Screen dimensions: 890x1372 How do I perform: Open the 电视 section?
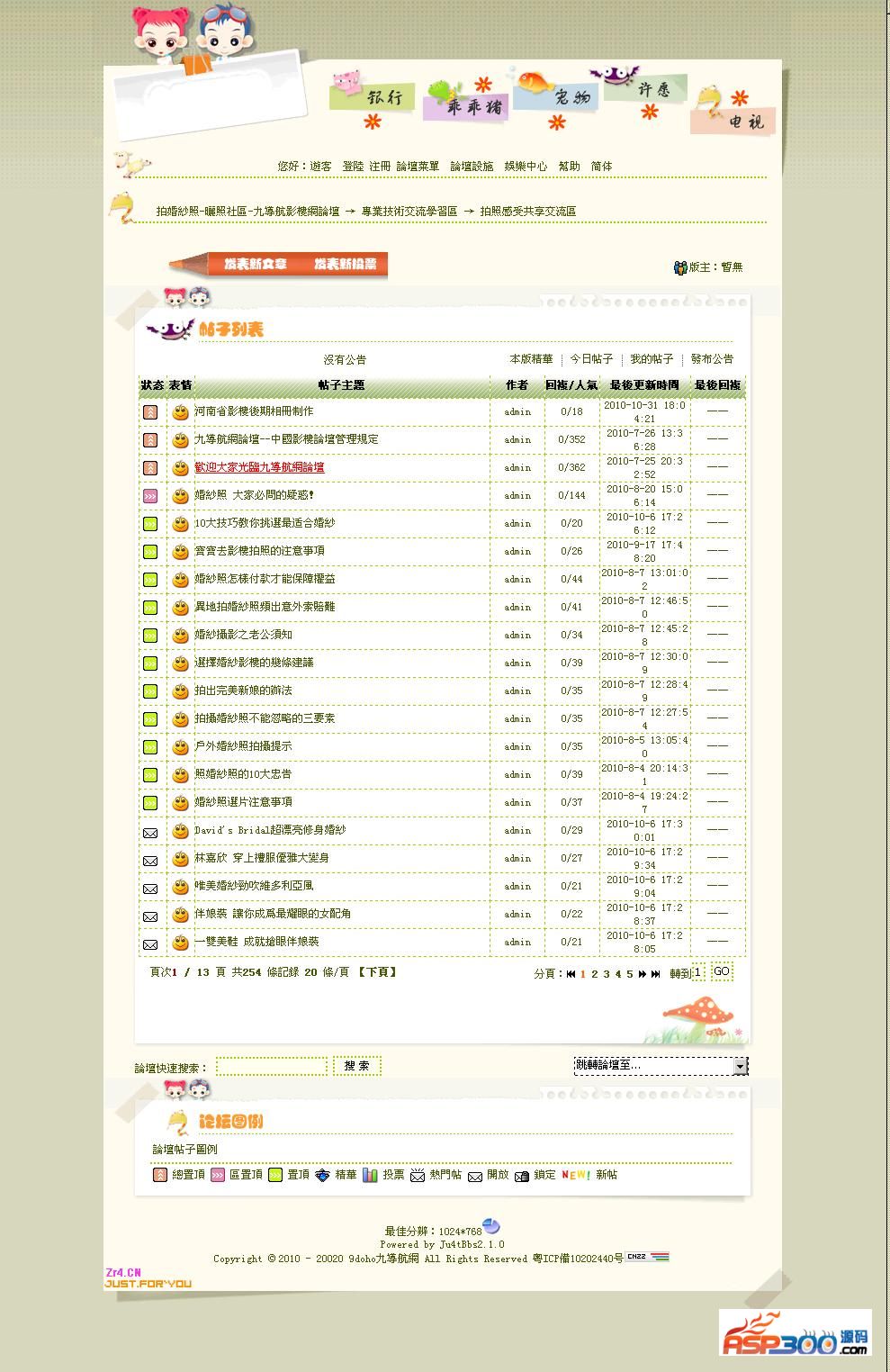coord(742,121)
